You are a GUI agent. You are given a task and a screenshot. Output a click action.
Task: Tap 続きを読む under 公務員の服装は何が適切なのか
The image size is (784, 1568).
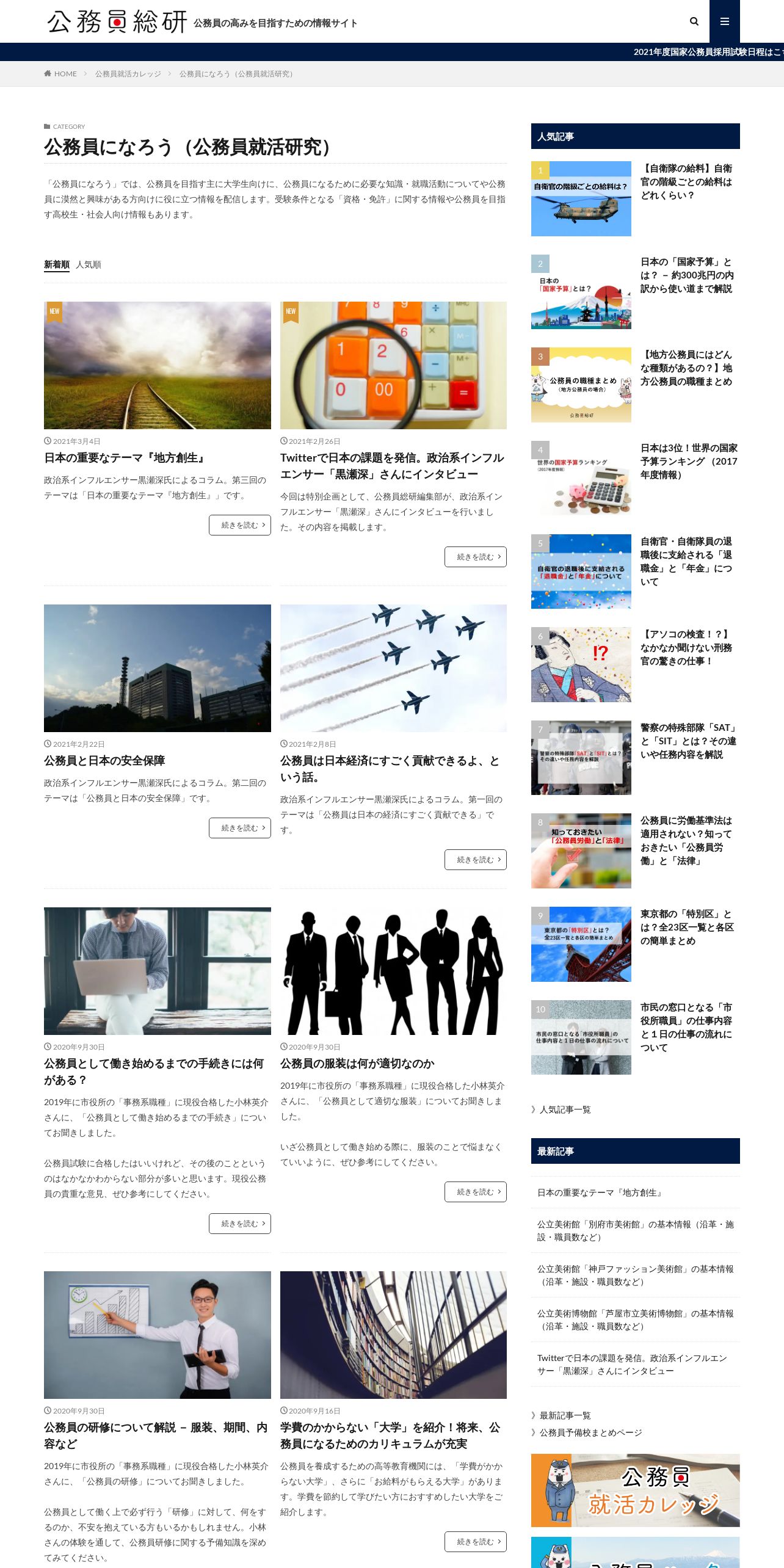click(476, 1192)
